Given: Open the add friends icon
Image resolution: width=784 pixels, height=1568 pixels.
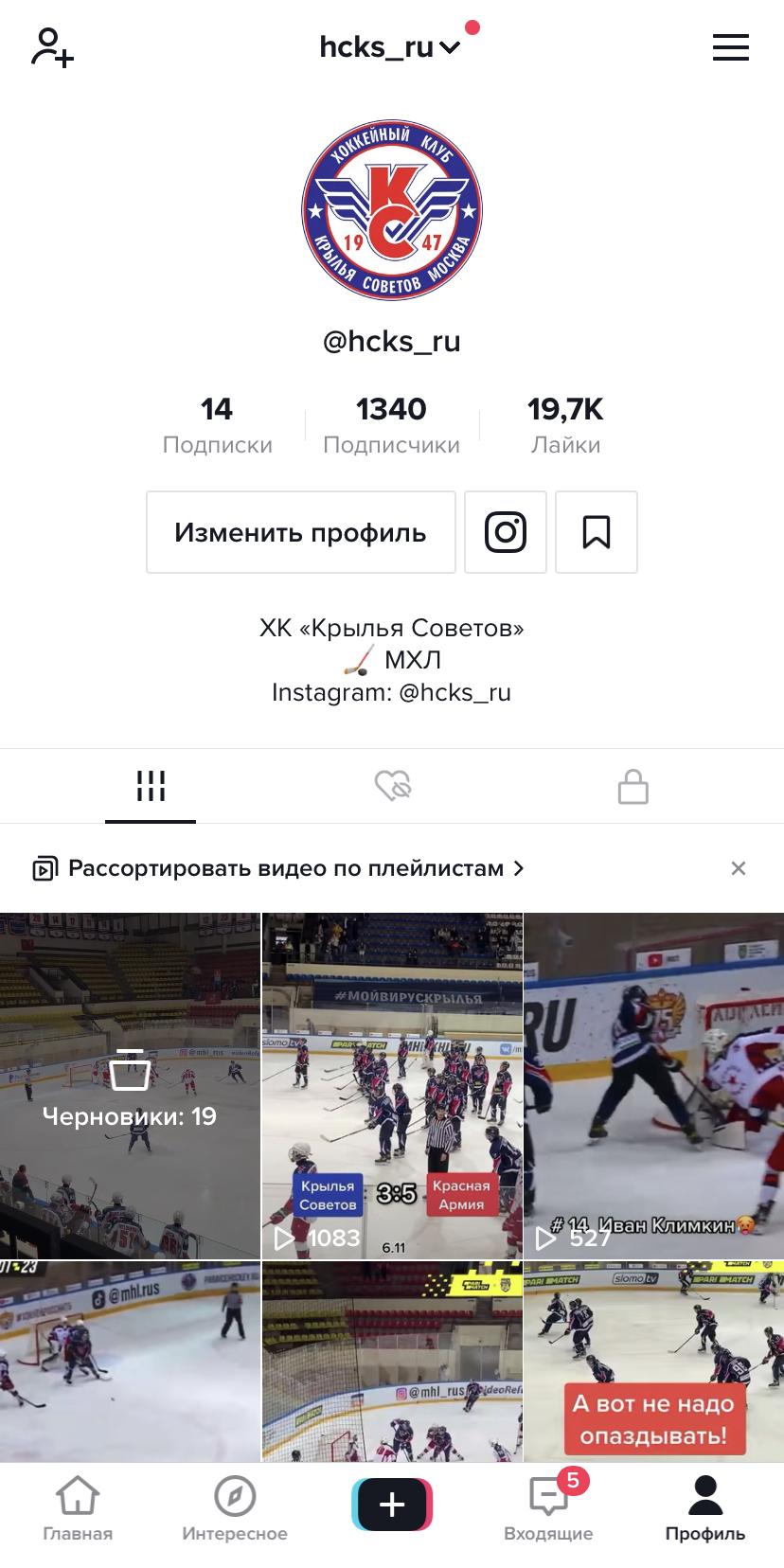Looking at the screenshot, I should [52, 47].
